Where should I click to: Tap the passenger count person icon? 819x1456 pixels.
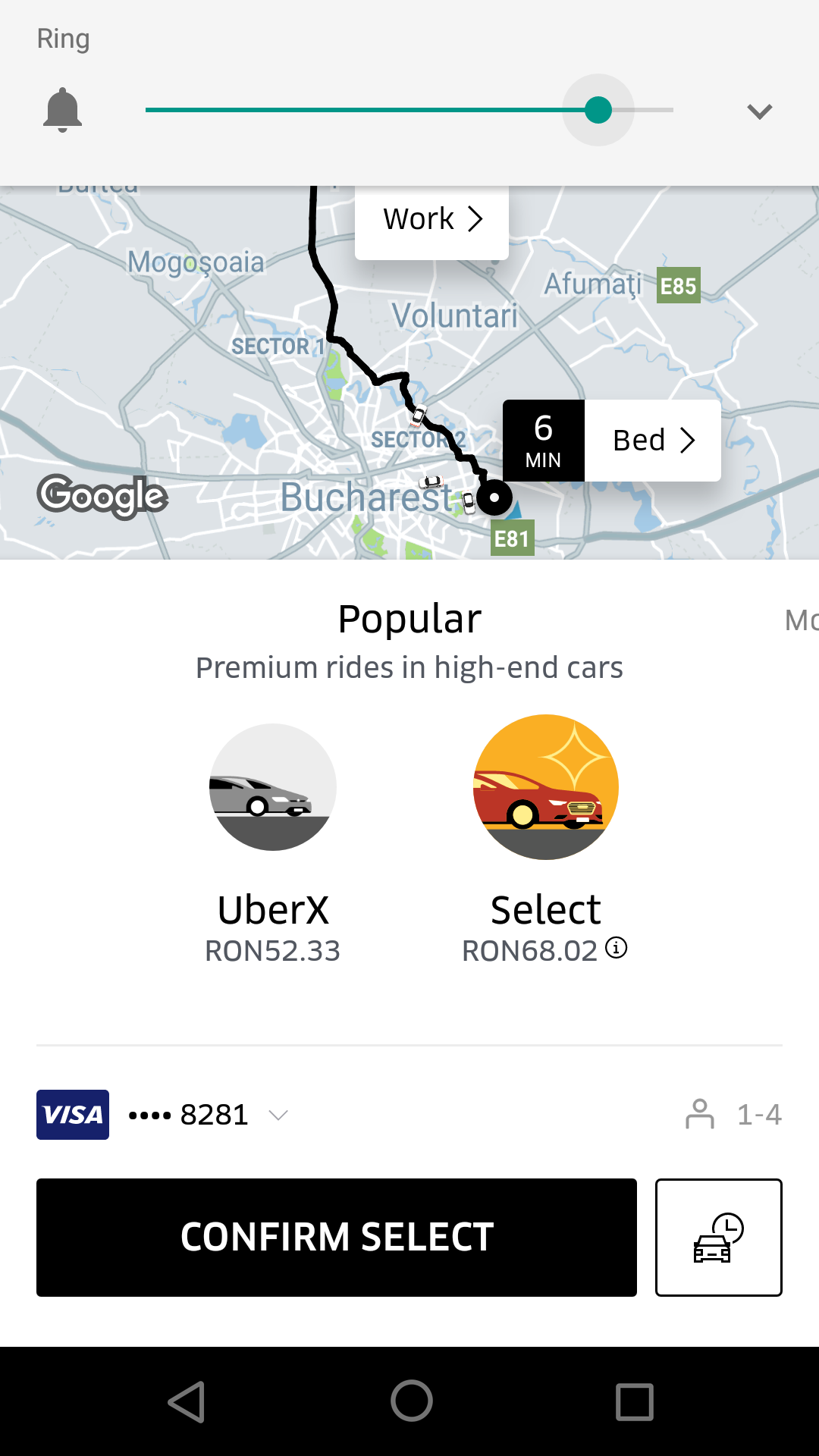[699, 1115]
